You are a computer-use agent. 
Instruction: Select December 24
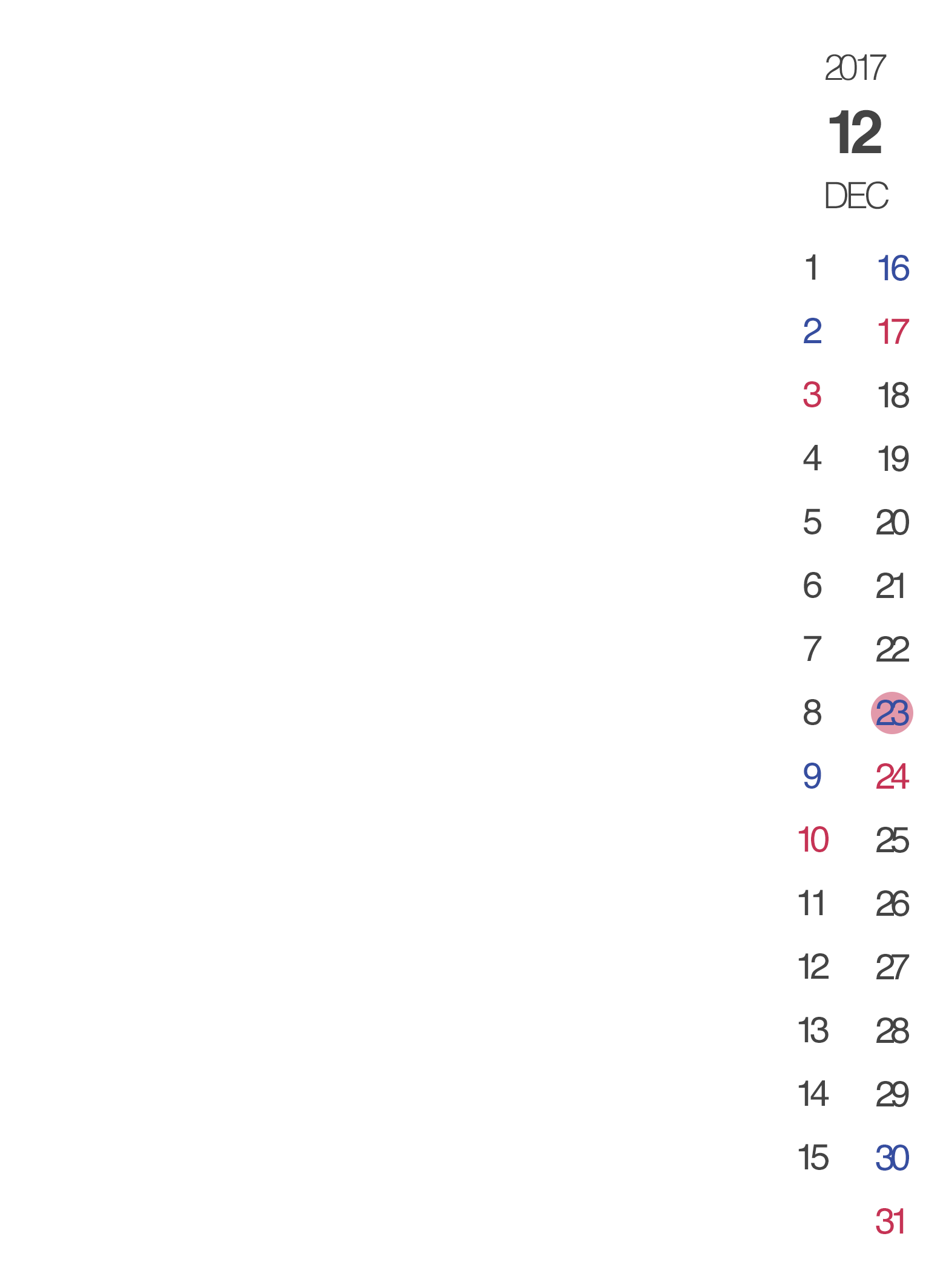pos(892,777)
